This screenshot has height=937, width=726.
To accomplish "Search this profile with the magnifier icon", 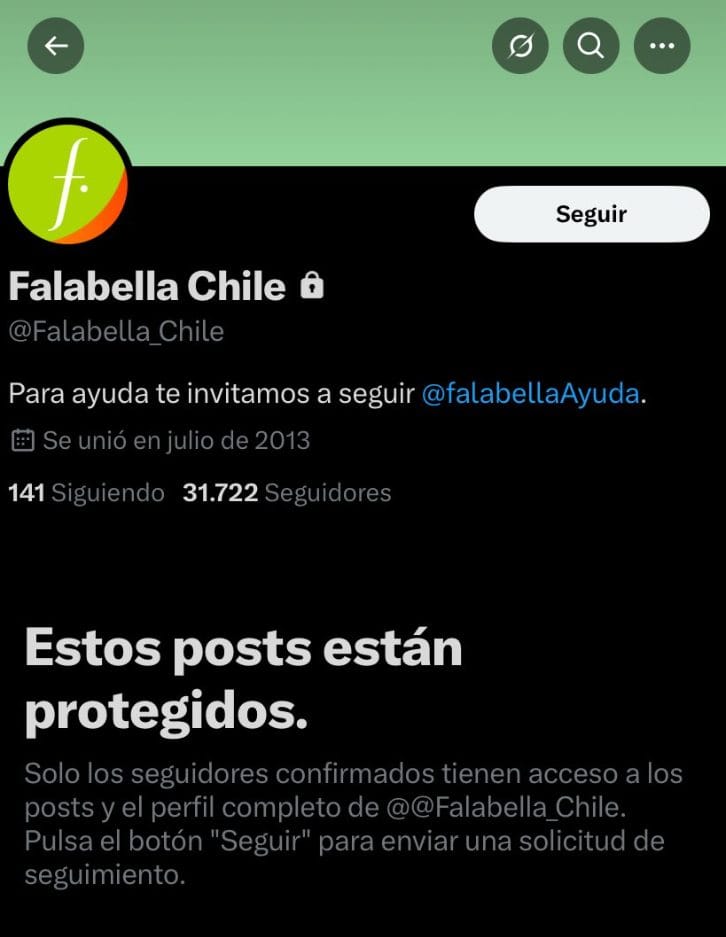I will point(591,45).
